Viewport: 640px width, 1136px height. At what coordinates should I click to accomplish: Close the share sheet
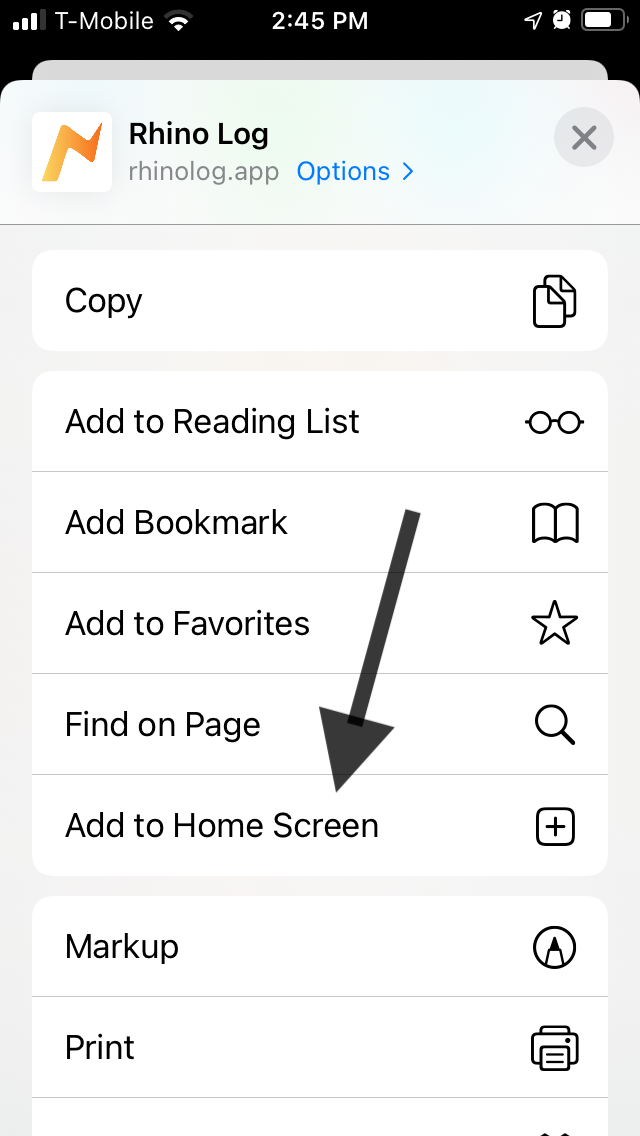(x=583, y=137)
